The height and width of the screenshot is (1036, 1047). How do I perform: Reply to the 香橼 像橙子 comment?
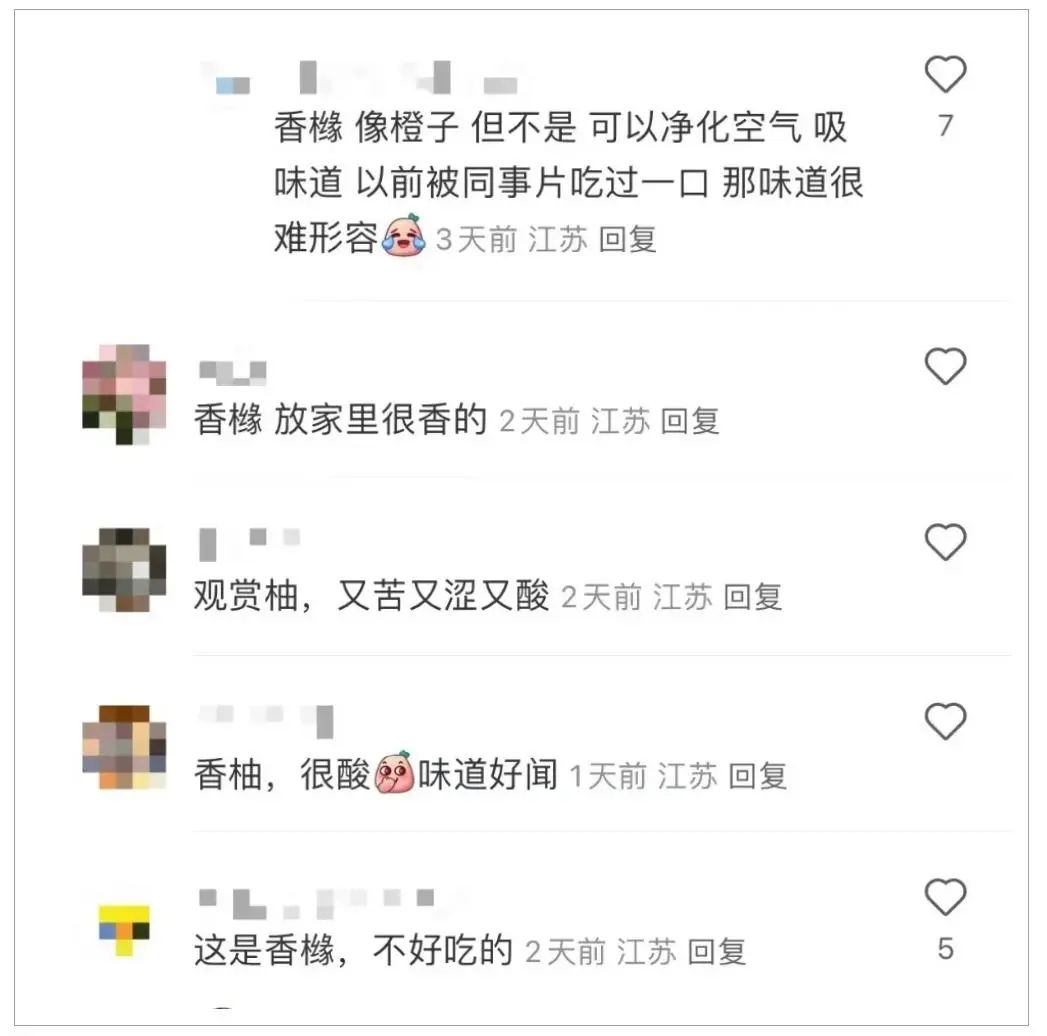pos(627,240)
